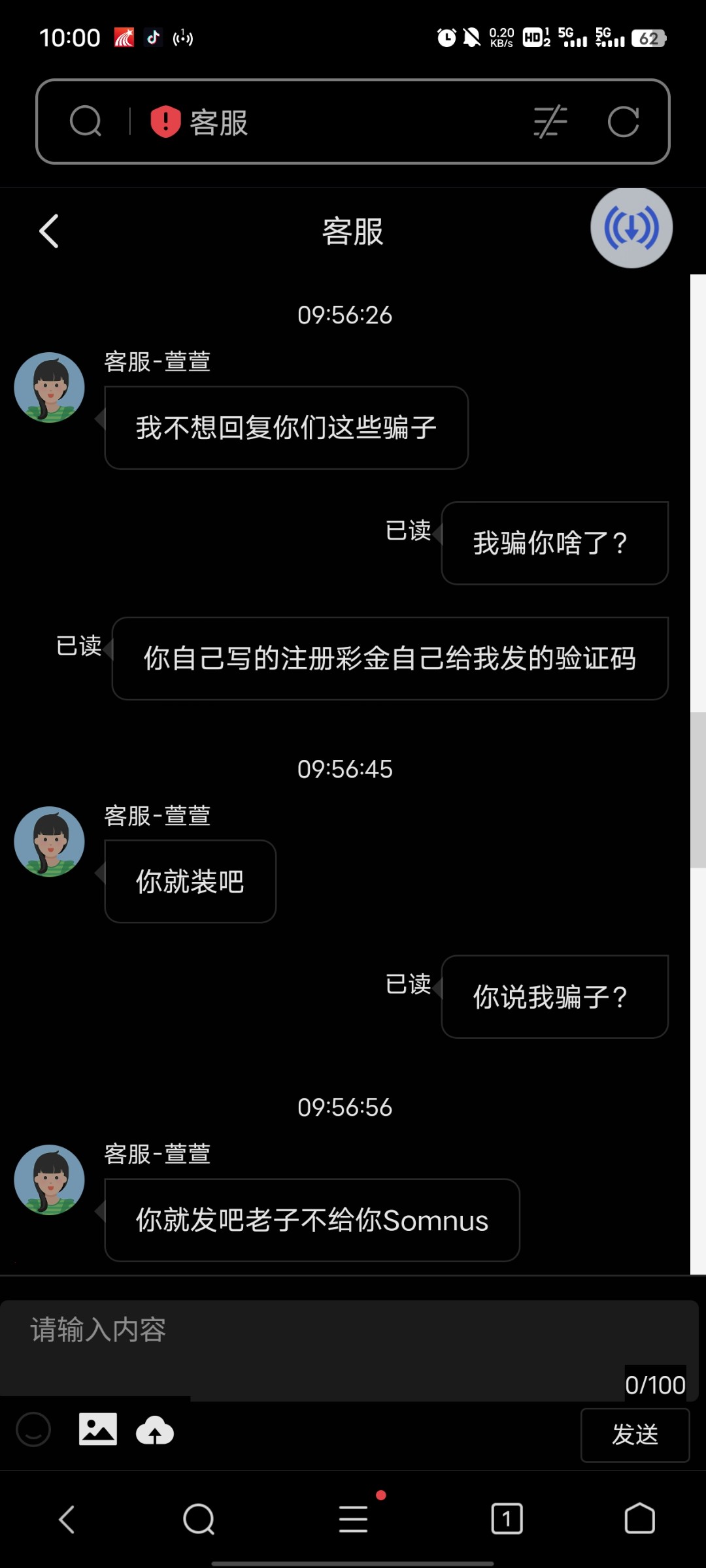706x1568 pixels.
Task: Open the browser menu with three-line icon
Action: (x=353, y=1519)
